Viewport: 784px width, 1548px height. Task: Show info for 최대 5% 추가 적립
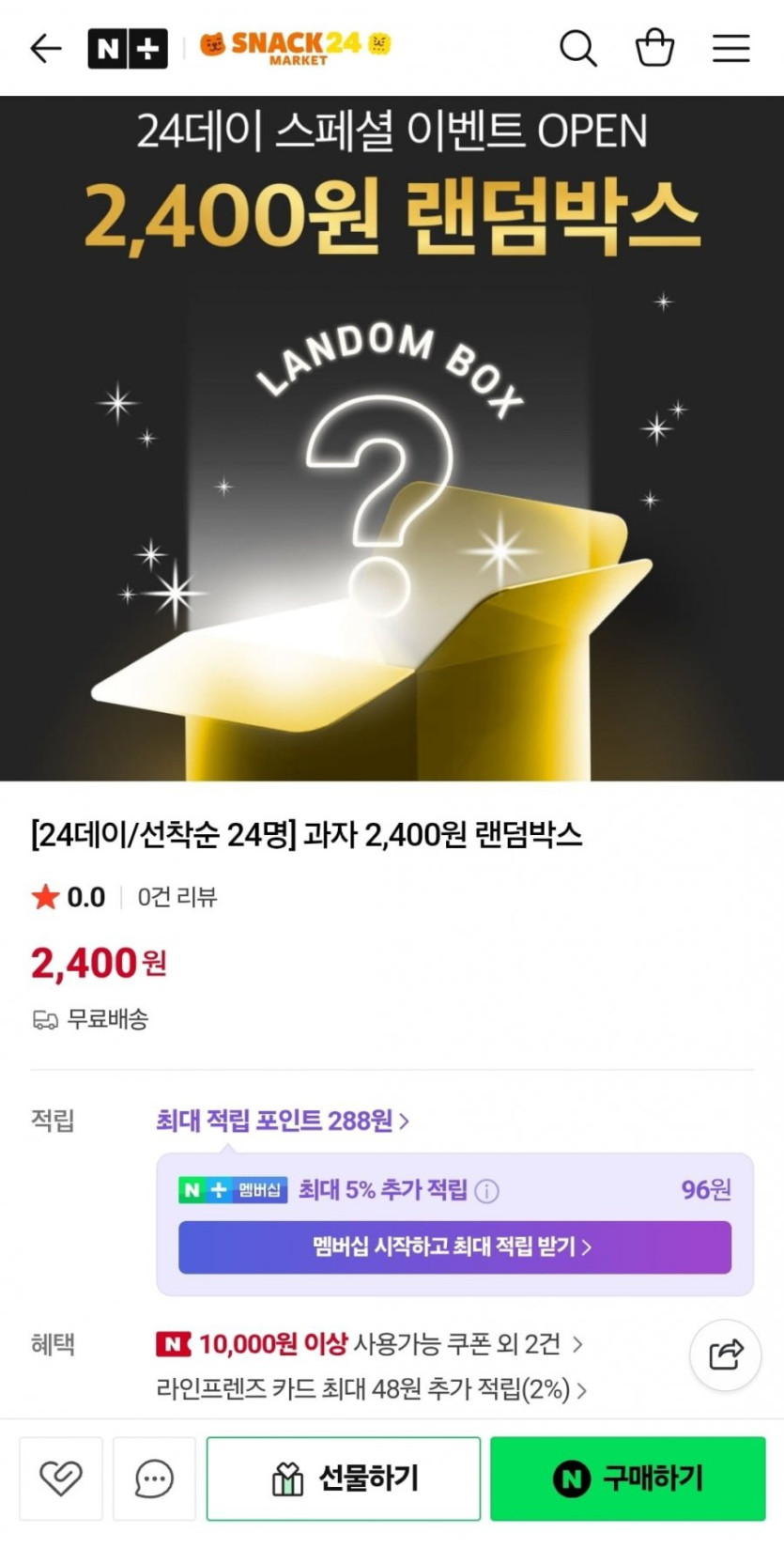(x=486, y=1191)
